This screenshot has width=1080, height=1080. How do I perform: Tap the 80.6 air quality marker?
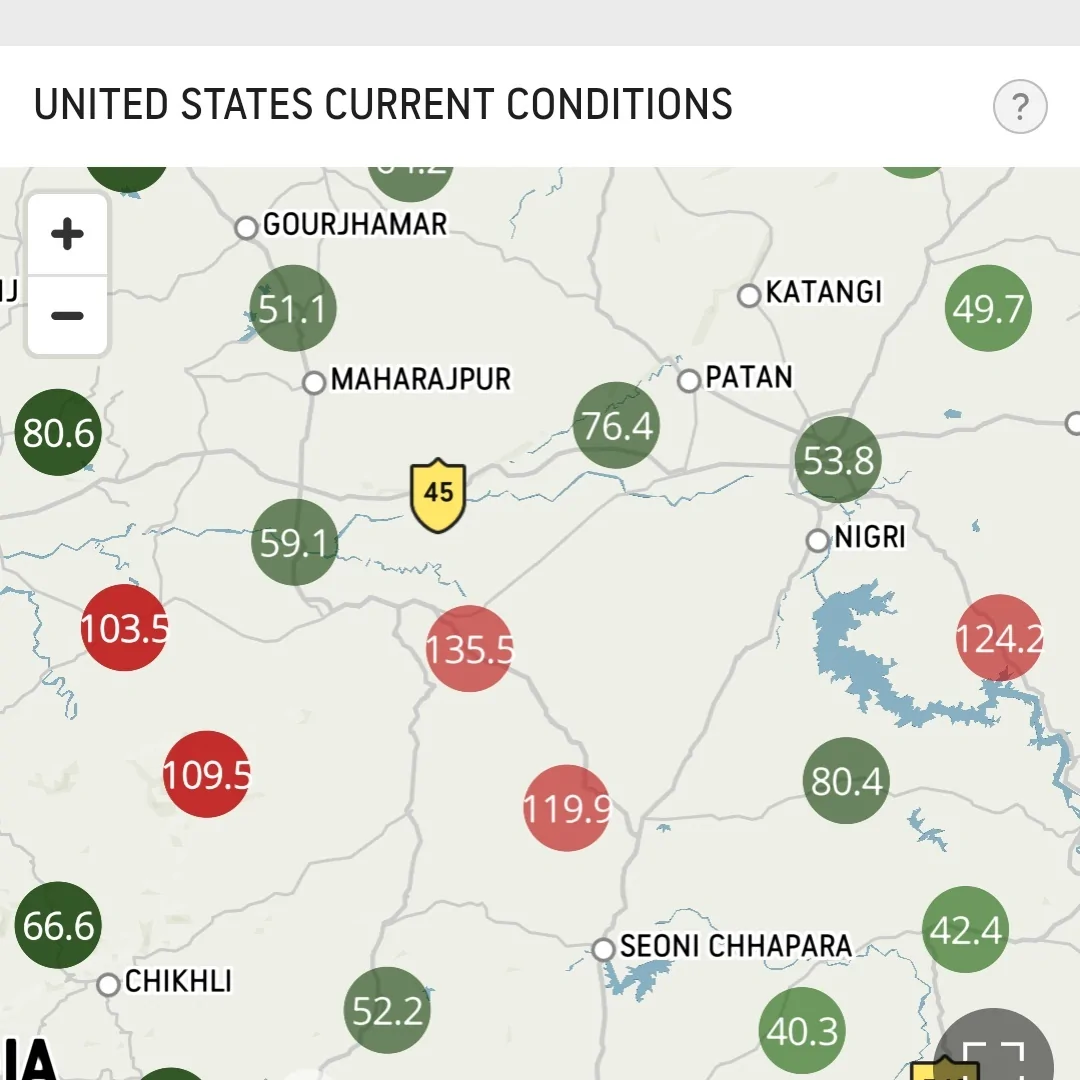pos(58,432)
